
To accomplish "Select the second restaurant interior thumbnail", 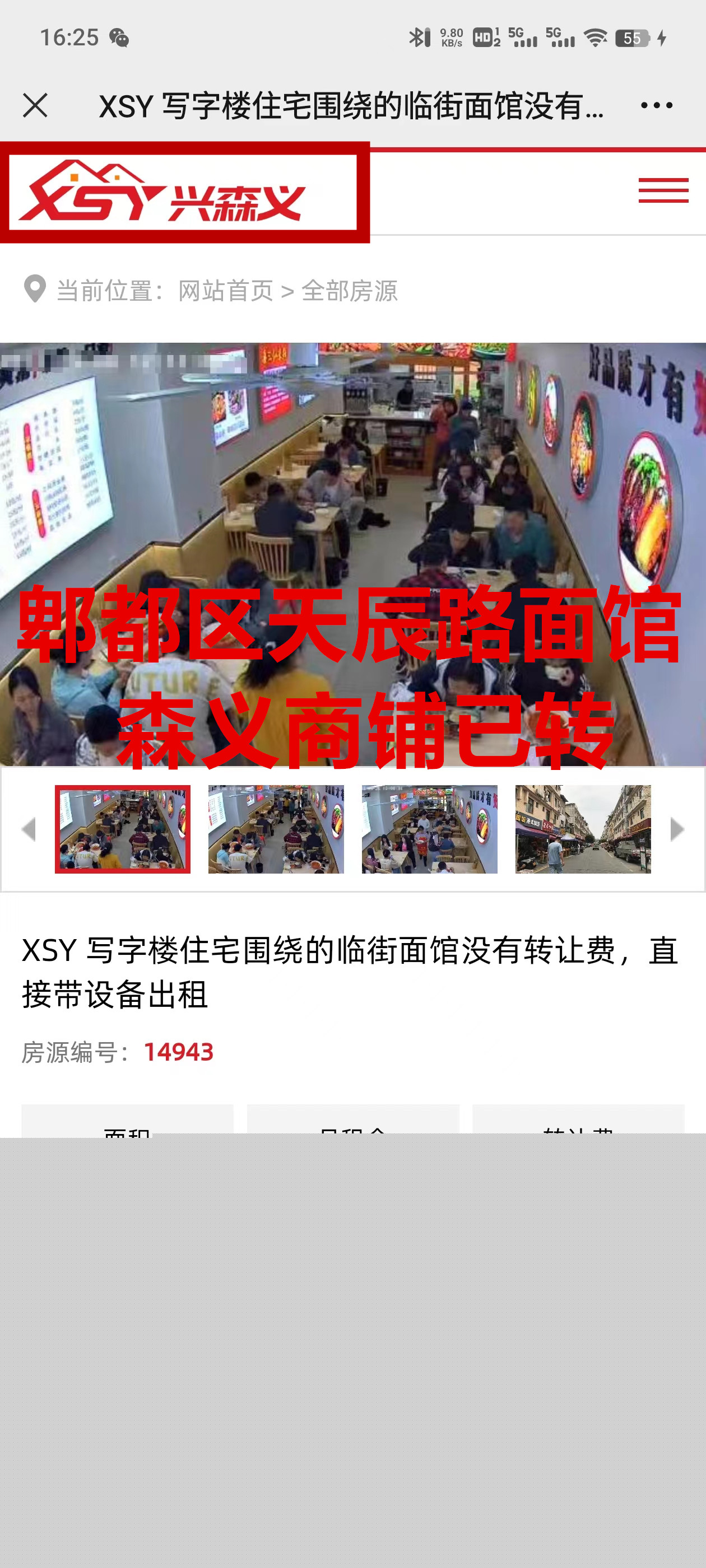I will [x=276, y=829].
